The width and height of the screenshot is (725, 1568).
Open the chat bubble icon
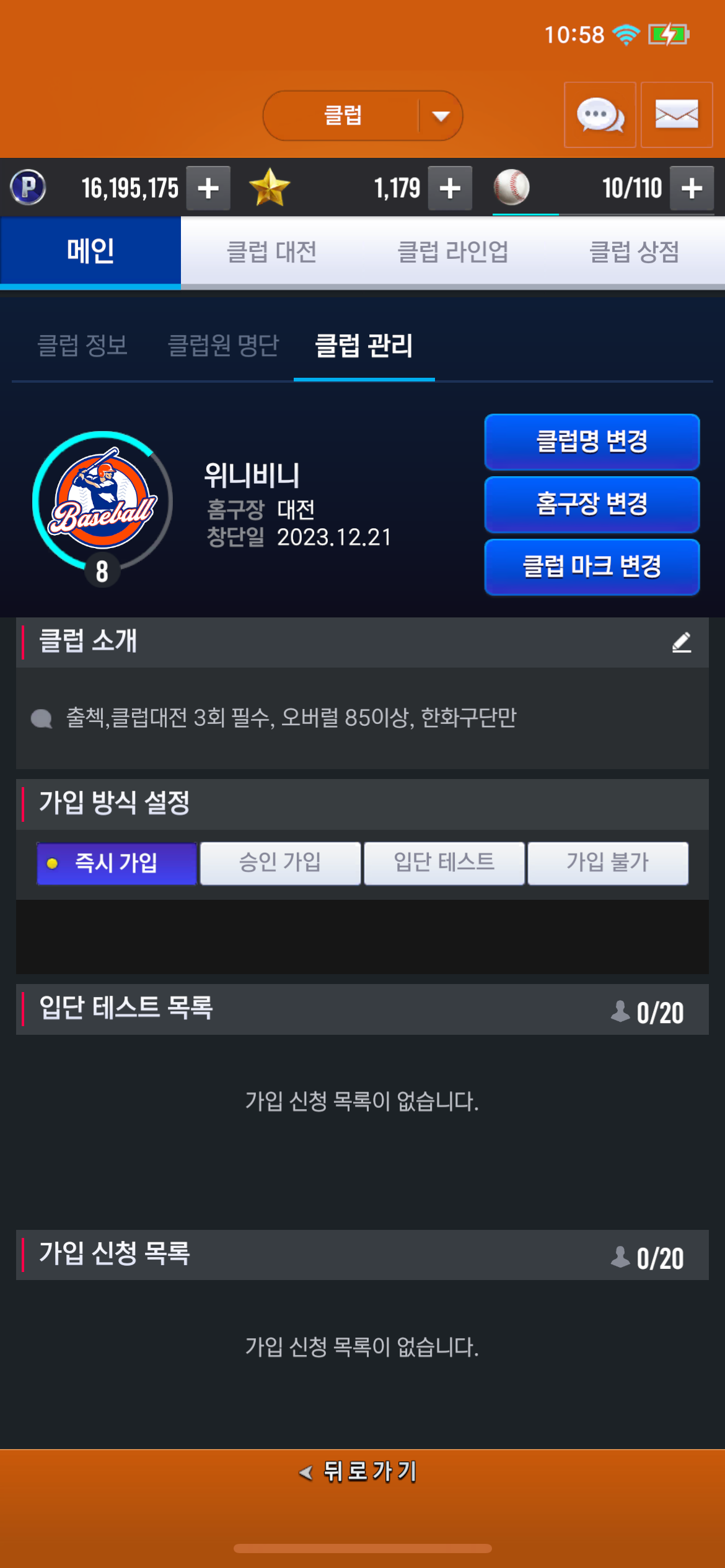point(599,115)
